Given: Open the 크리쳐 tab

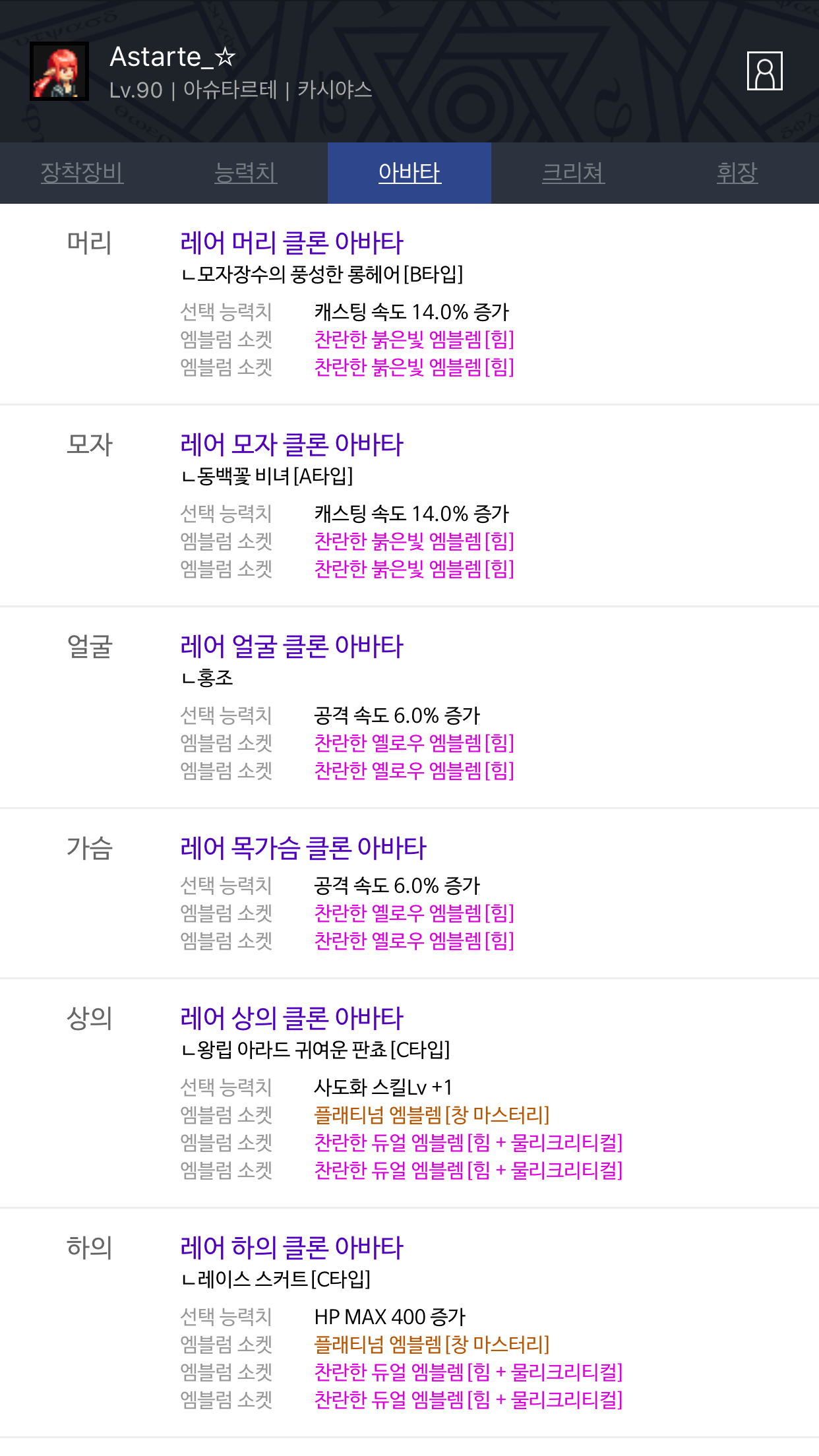Looking at the screenshot, I should 573,173.
